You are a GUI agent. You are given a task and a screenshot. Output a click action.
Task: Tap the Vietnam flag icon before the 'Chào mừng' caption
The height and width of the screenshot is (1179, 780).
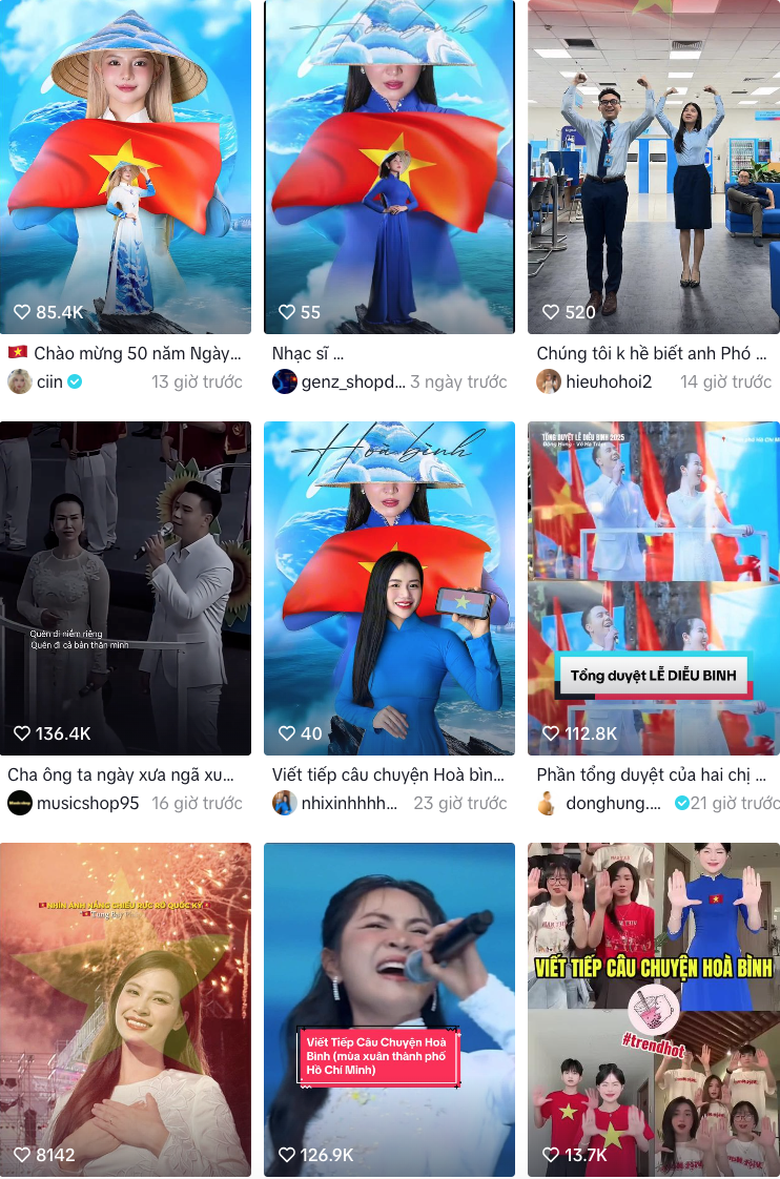[17, 352]
